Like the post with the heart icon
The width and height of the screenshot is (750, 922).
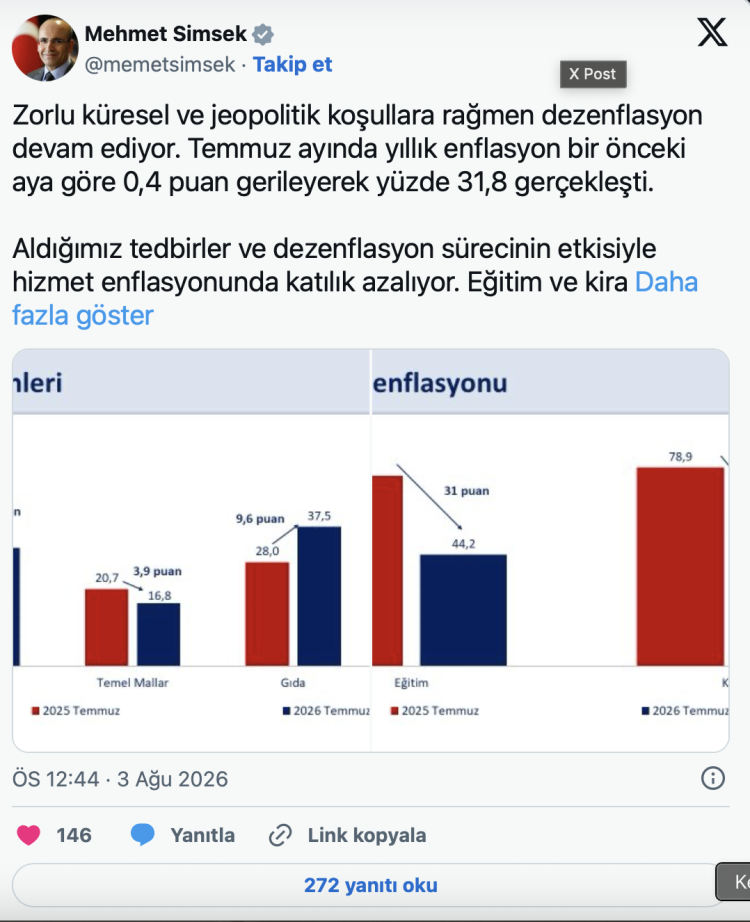28,835
